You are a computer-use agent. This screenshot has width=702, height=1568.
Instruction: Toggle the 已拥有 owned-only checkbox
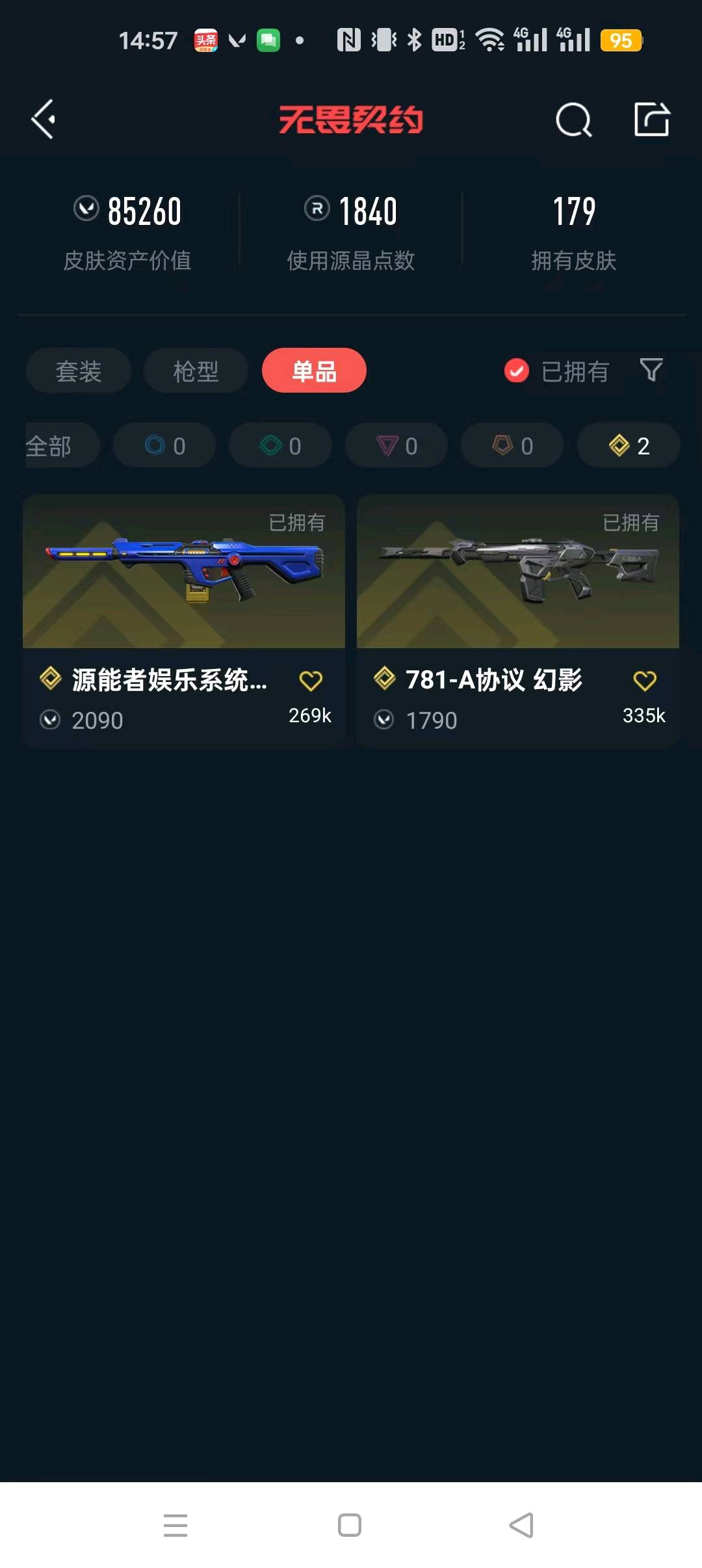517,371
